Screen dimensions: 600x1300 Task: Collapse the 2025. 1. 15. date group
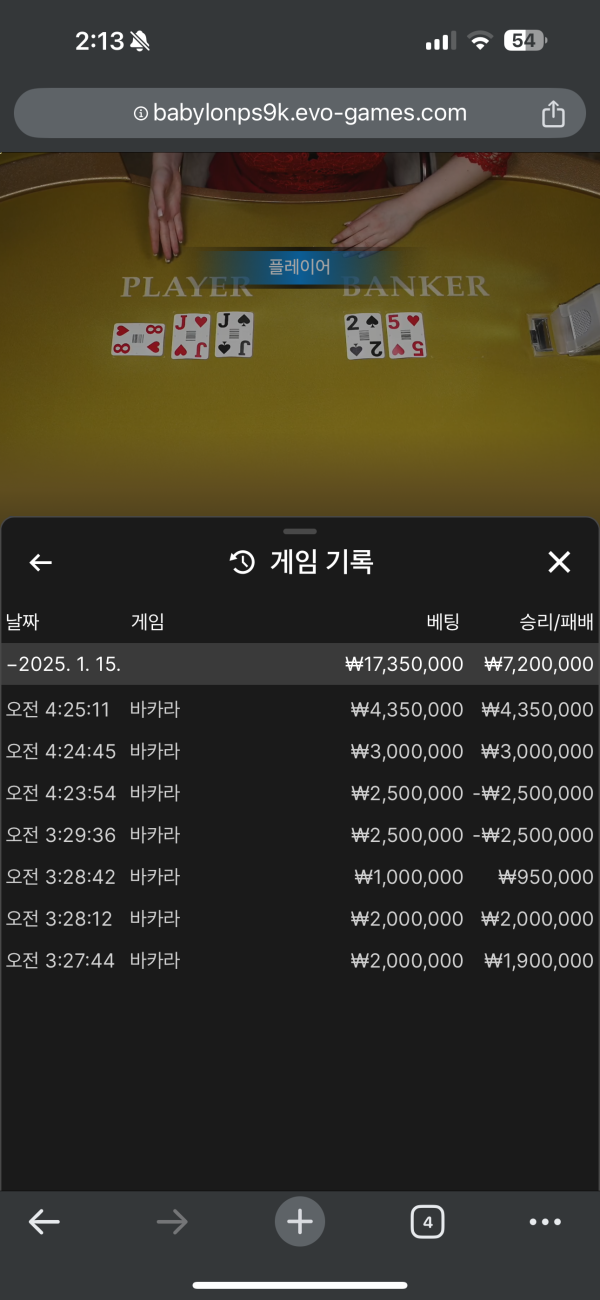300,664
